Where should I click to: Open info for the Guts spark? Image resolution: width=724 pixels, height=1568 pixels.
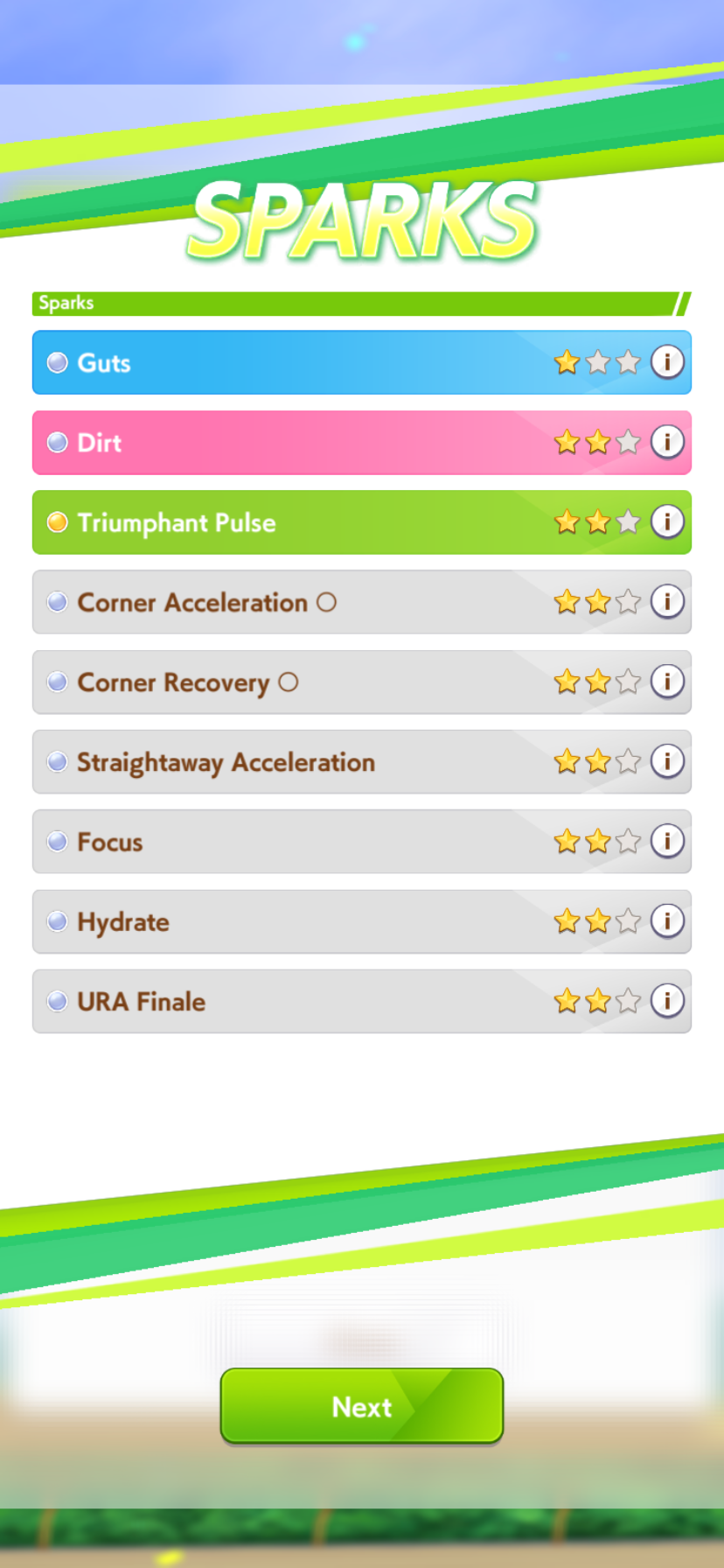pyautogui.click(x=667, y=361)
